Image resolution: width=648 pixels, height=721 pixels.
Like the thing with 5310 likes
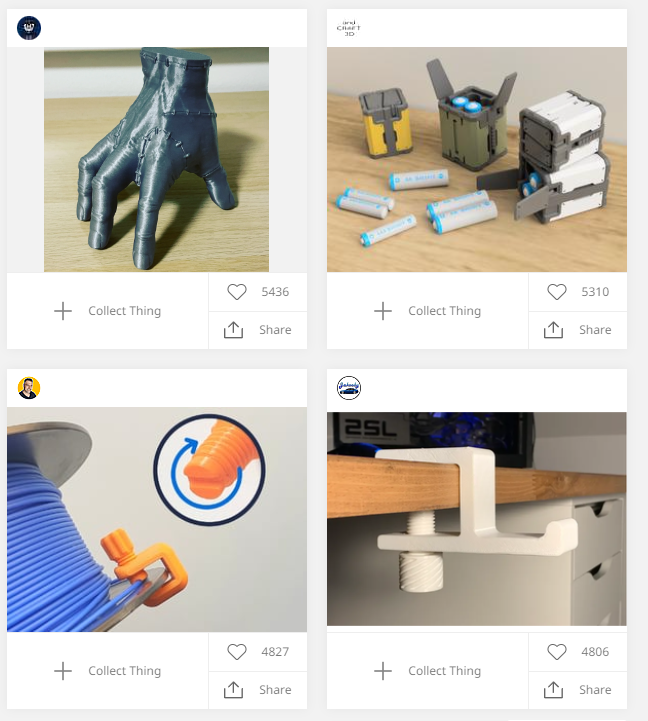click(x=557, y=292)
